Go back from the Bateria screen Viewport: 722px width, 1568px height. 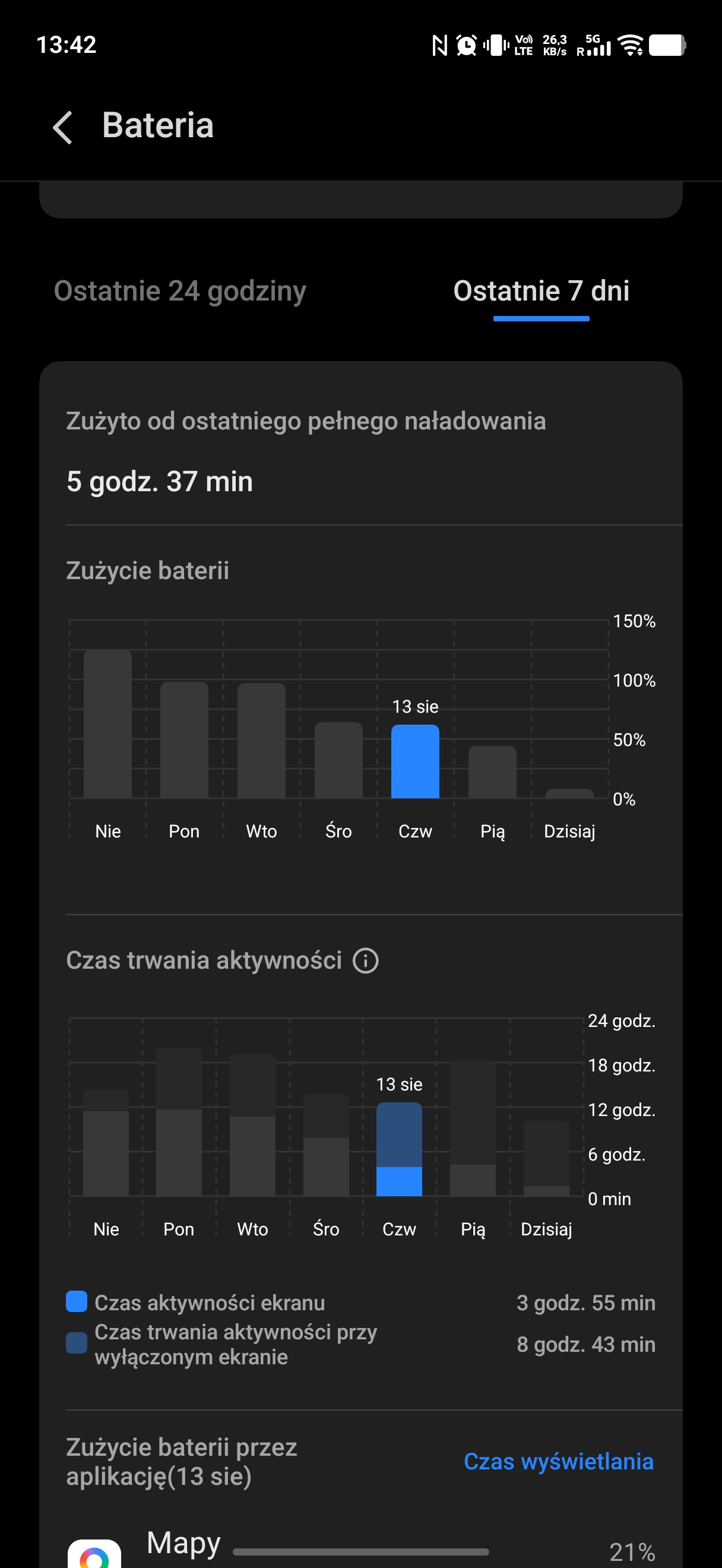point(63,127)
